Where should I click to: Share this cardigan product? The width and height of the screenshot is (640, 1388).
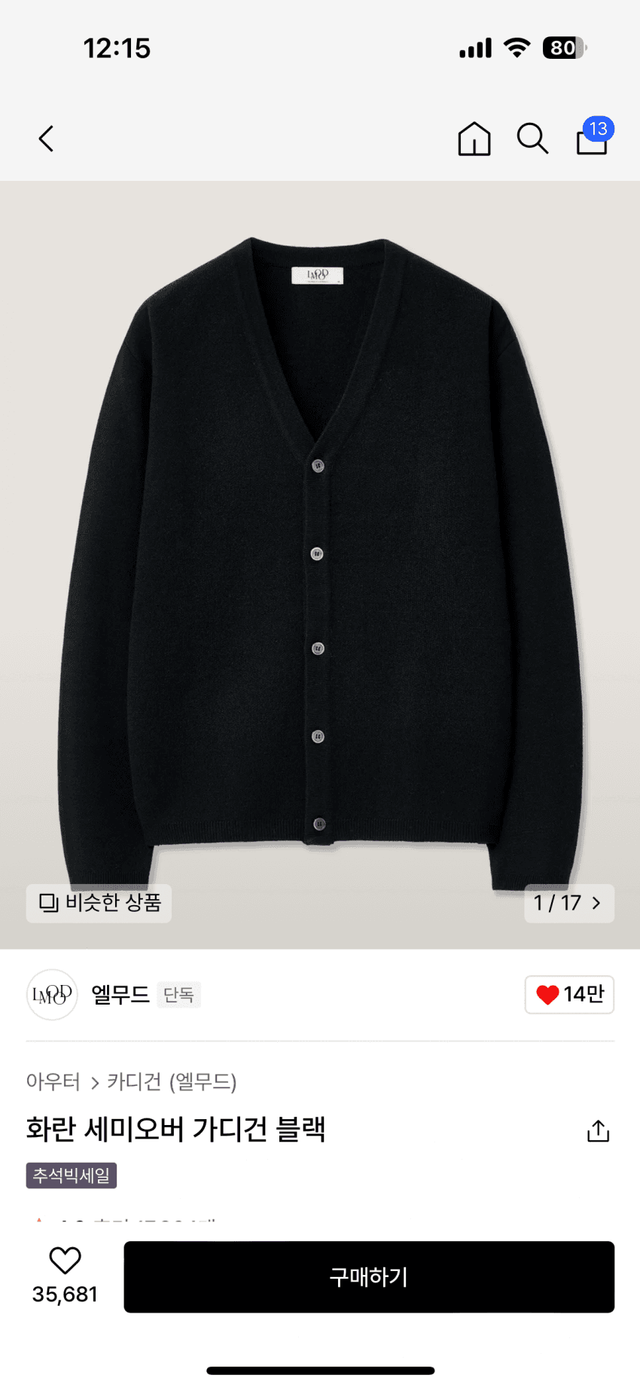[597, 1131]
